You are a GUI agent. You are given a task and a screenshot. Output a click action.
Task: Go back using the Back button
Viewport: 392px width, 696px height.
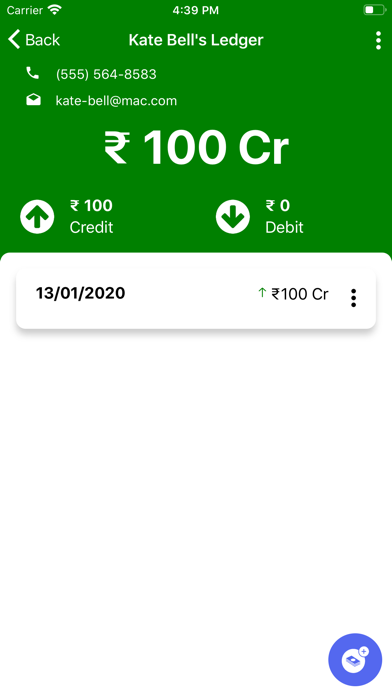pos(34,40)
